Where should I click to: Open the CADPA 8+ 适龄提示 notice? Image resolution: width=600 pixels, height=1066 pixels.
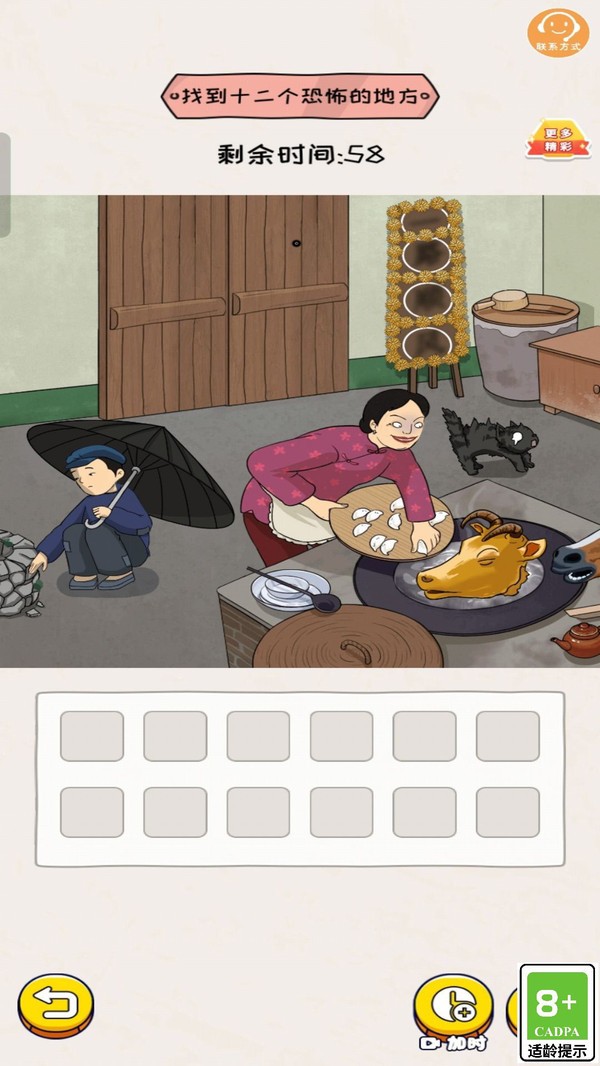[557, 1013]
